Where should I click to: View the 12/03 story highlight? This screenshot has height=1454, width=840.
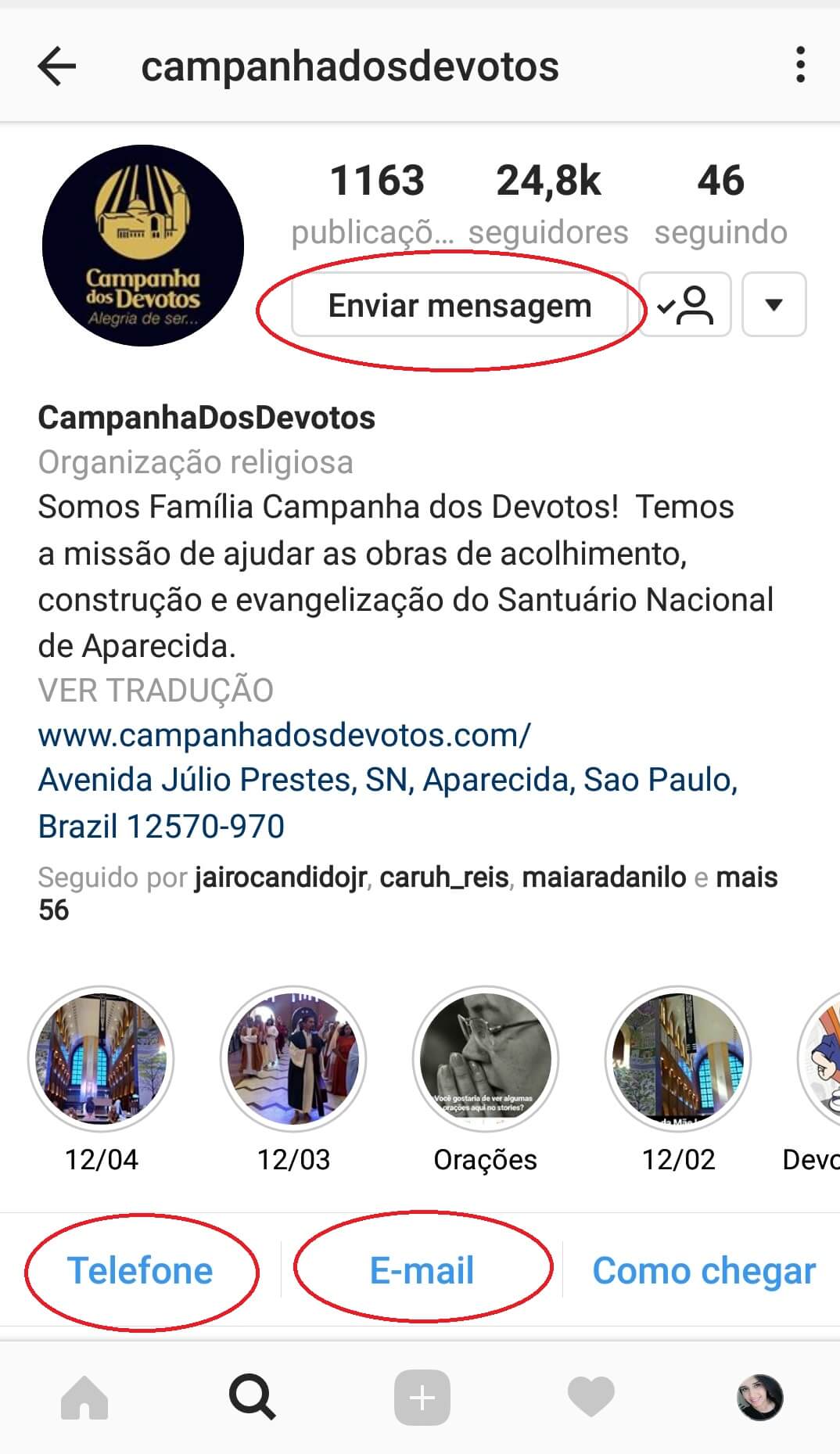293,1059
